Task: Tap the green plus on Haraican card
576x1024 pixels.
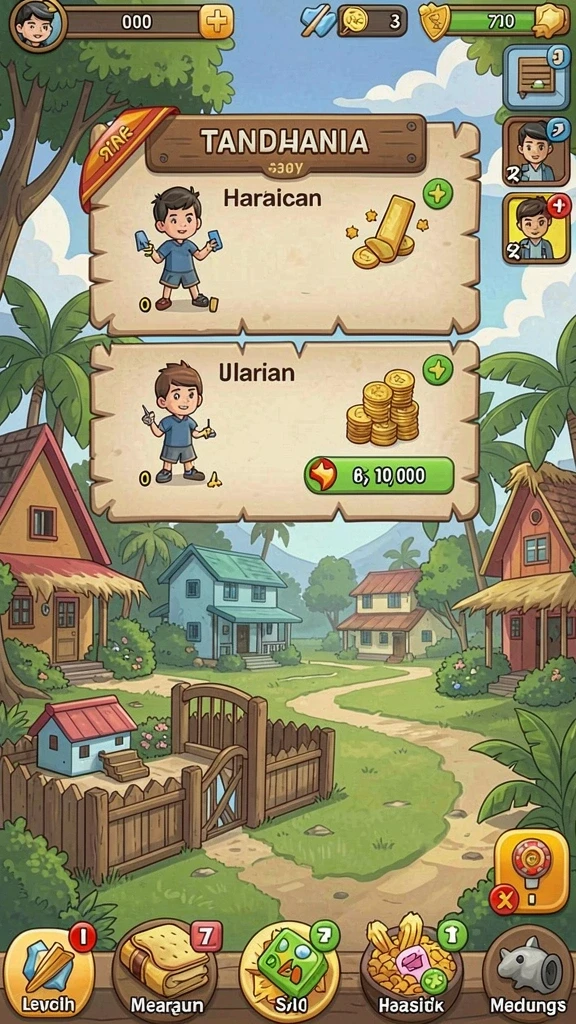Action: click(x=438, y=195)
